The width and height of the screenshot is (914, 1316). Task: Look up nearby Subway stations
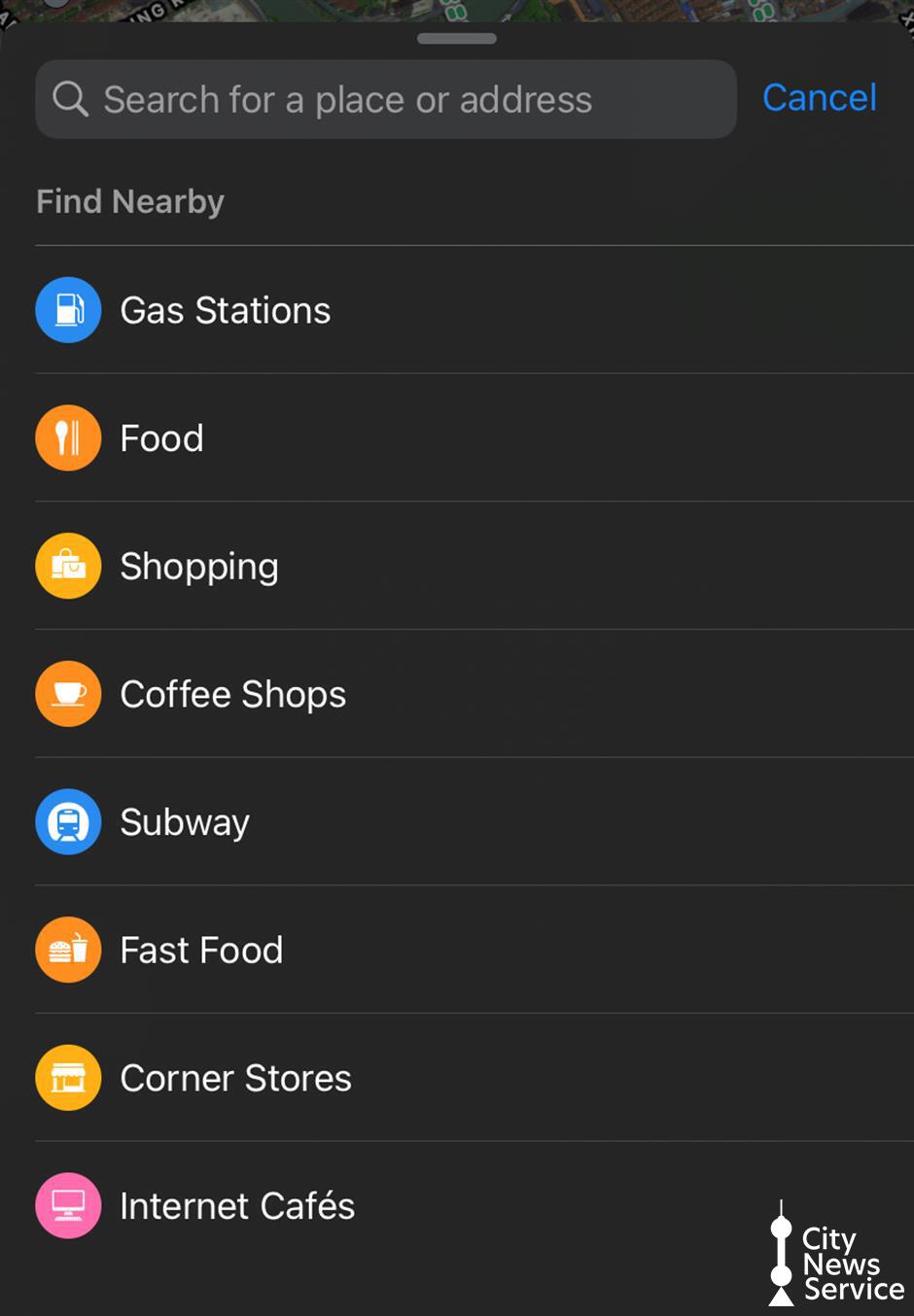click(x=185, y=822)
